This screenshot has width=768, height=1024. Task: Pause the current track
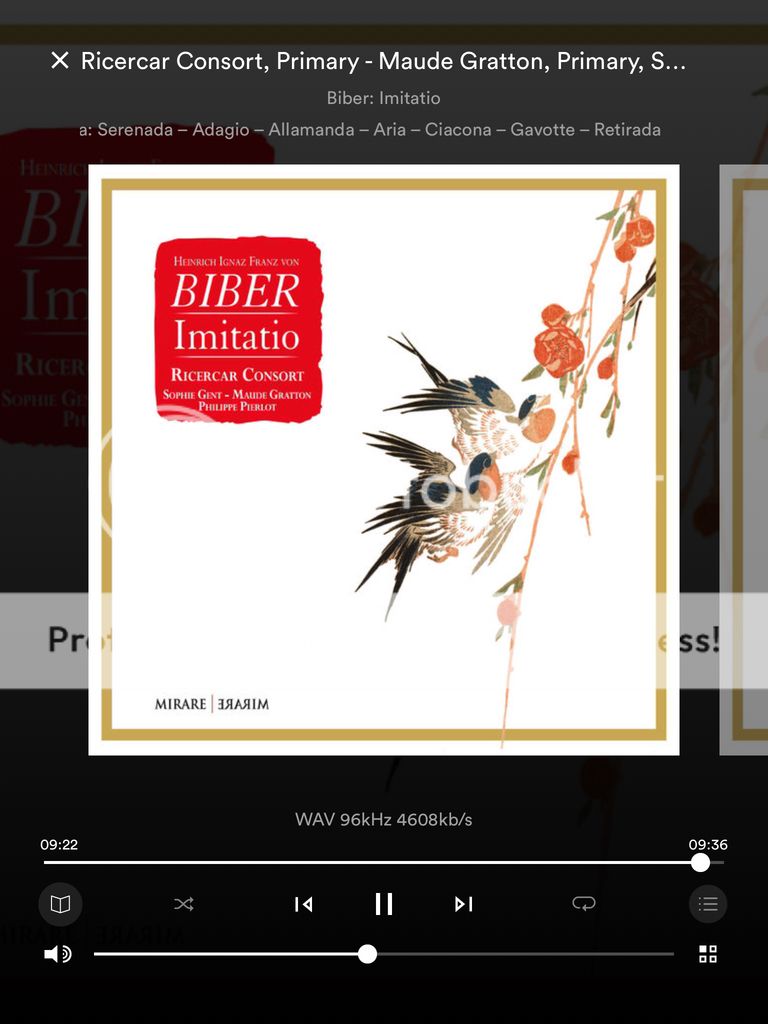coord(384,904)
